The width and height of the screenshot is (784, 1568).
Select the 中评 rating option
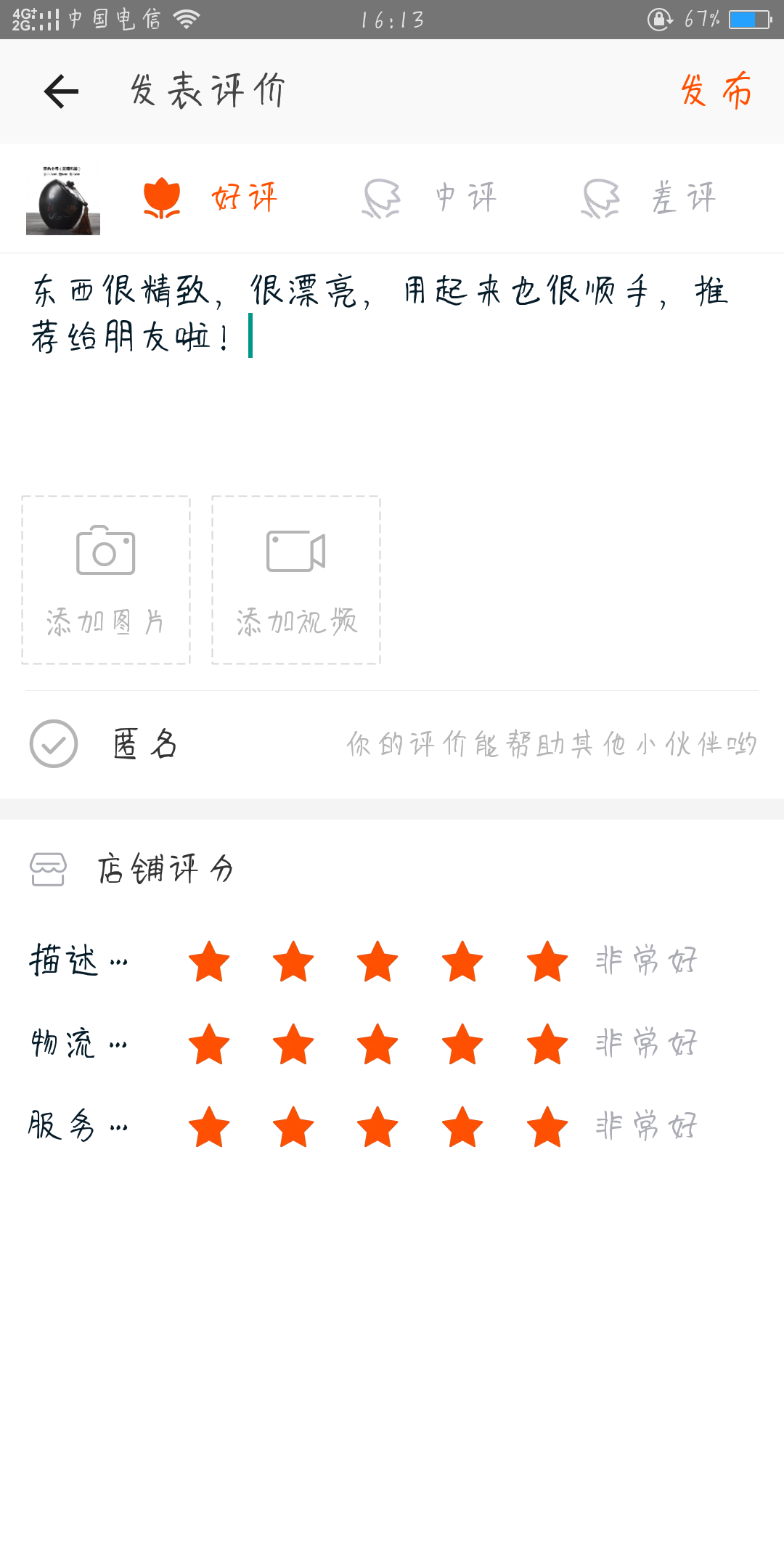click(430, 197)
